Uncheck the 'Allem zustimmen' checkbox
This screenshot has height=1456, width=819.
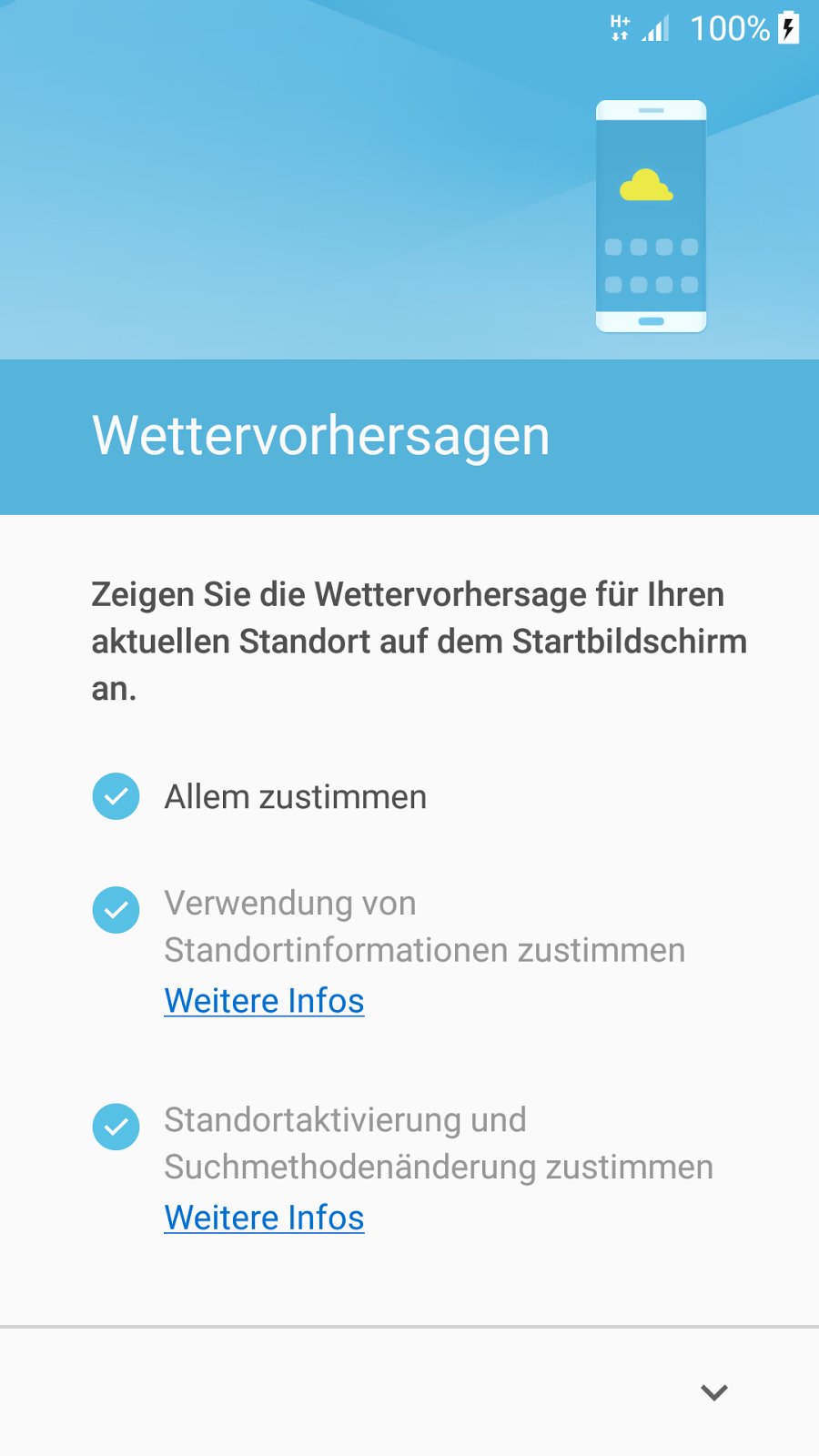116,796
